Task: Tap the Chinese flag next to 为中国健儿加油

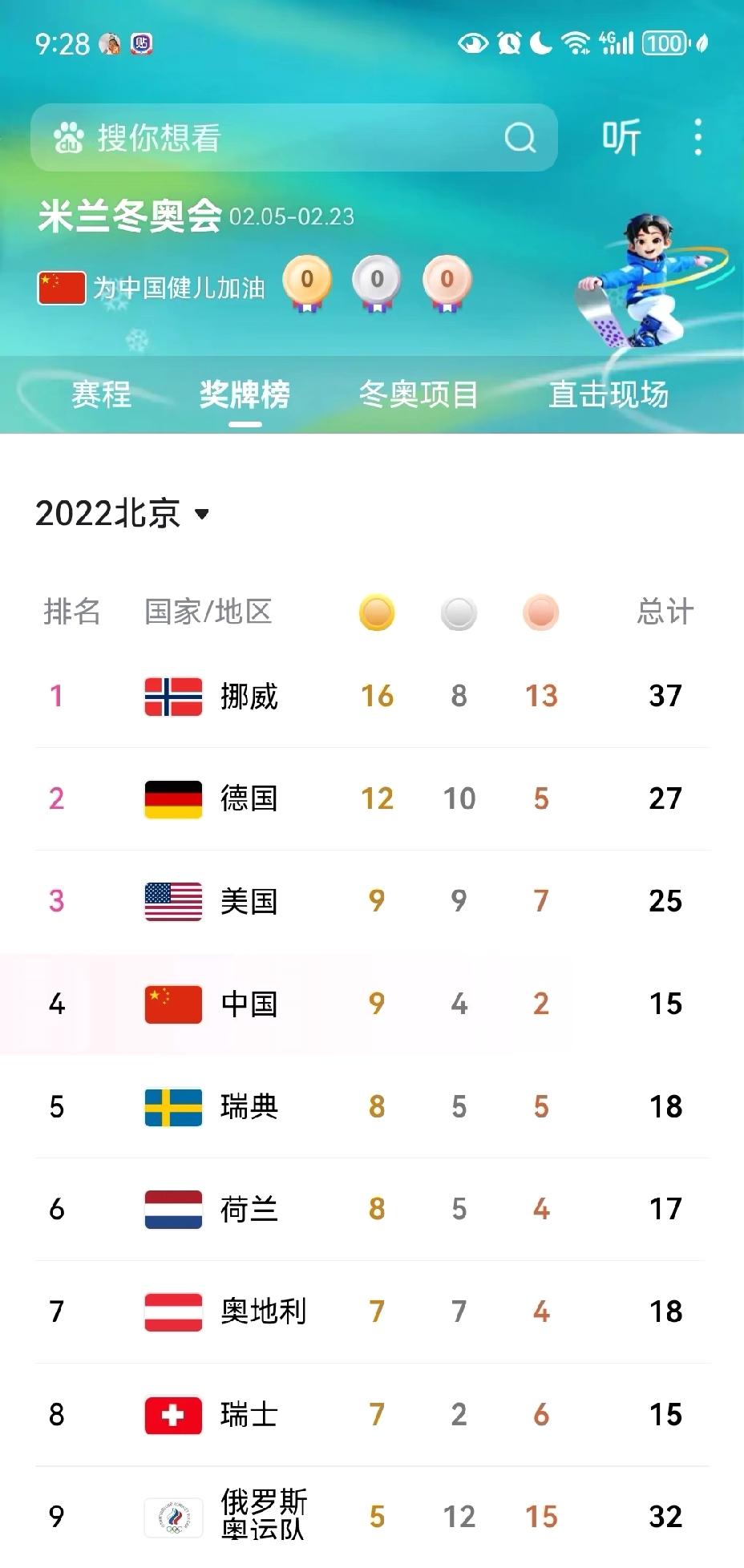Action: (61, 287)
